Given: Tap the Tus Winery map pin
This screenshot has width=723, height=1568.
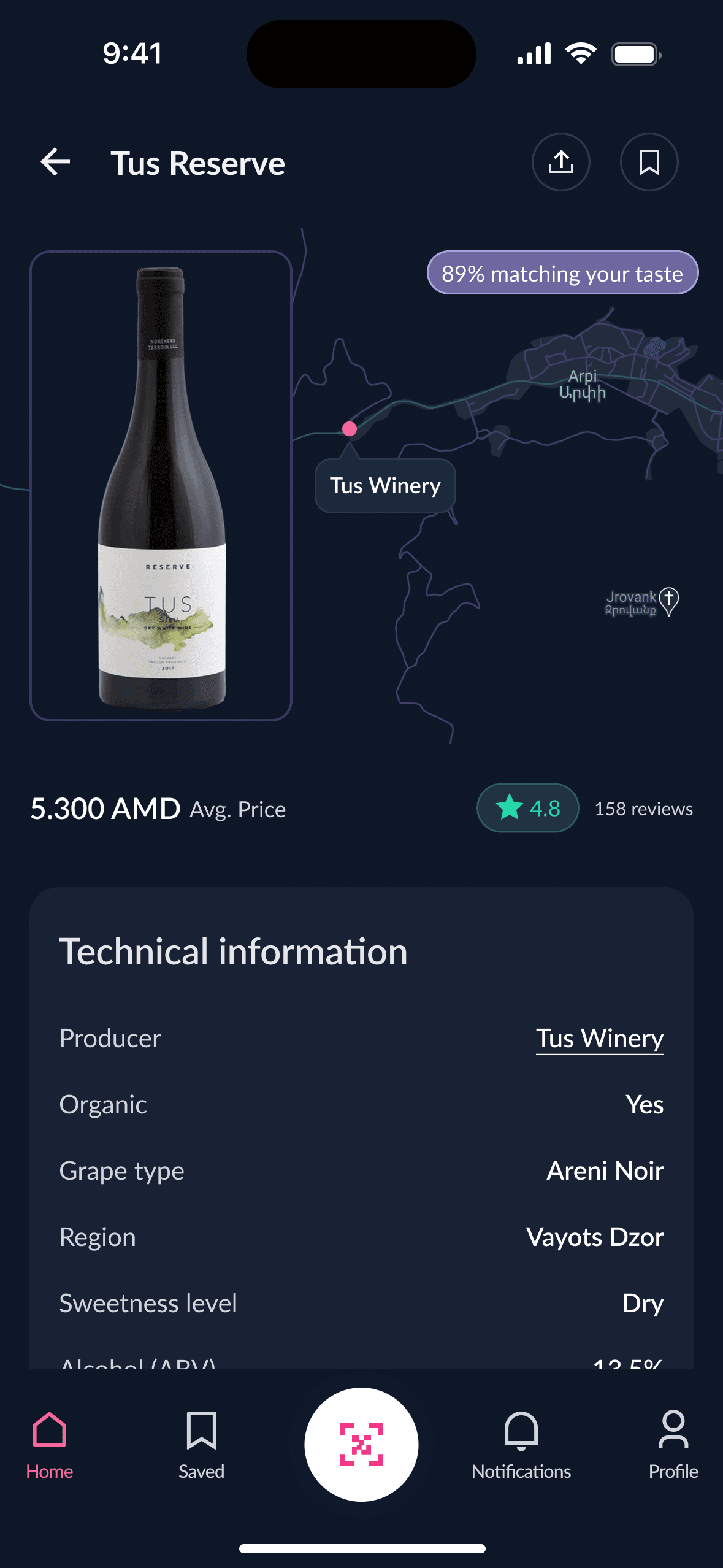Looking at the screenshot, I should click(x=350, y=429).
